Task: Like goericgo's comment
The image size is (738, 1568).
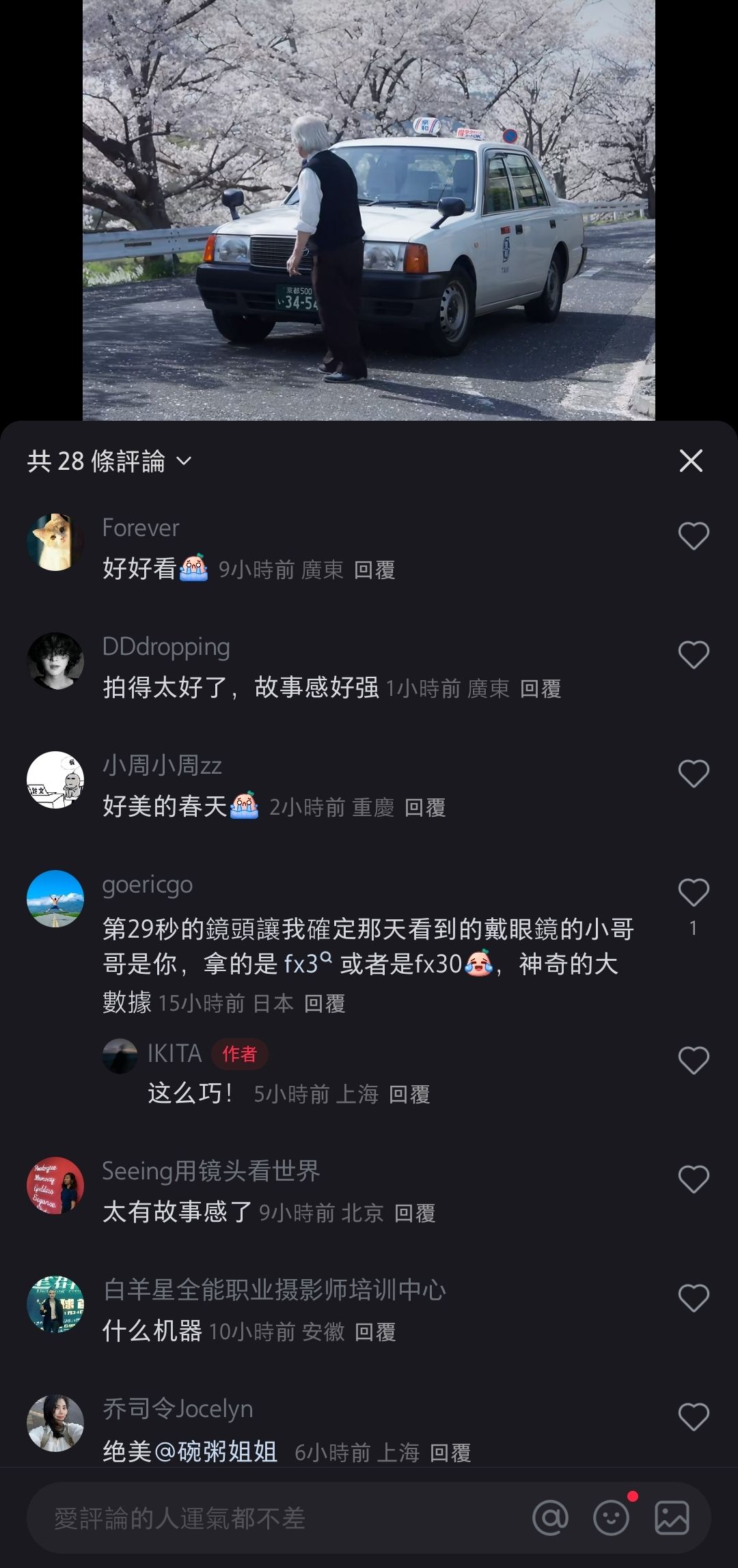Action: click(x=694, y=893)
